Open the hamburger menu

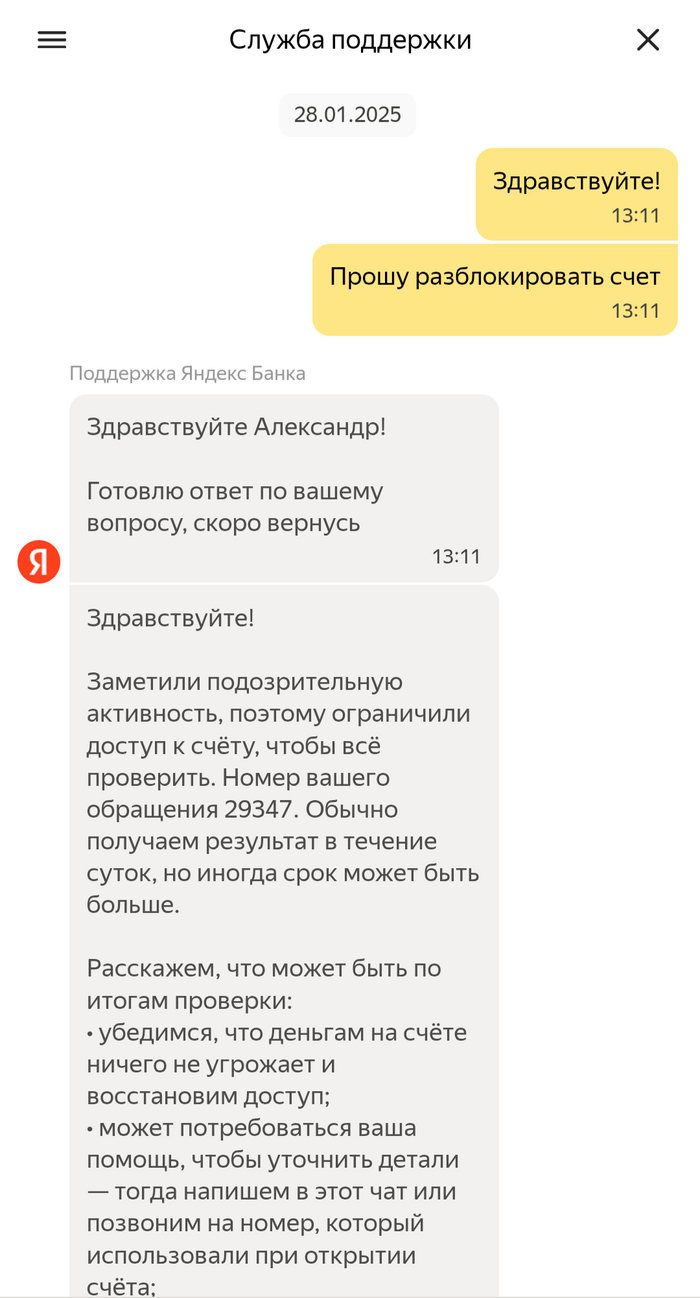[52, 40]
